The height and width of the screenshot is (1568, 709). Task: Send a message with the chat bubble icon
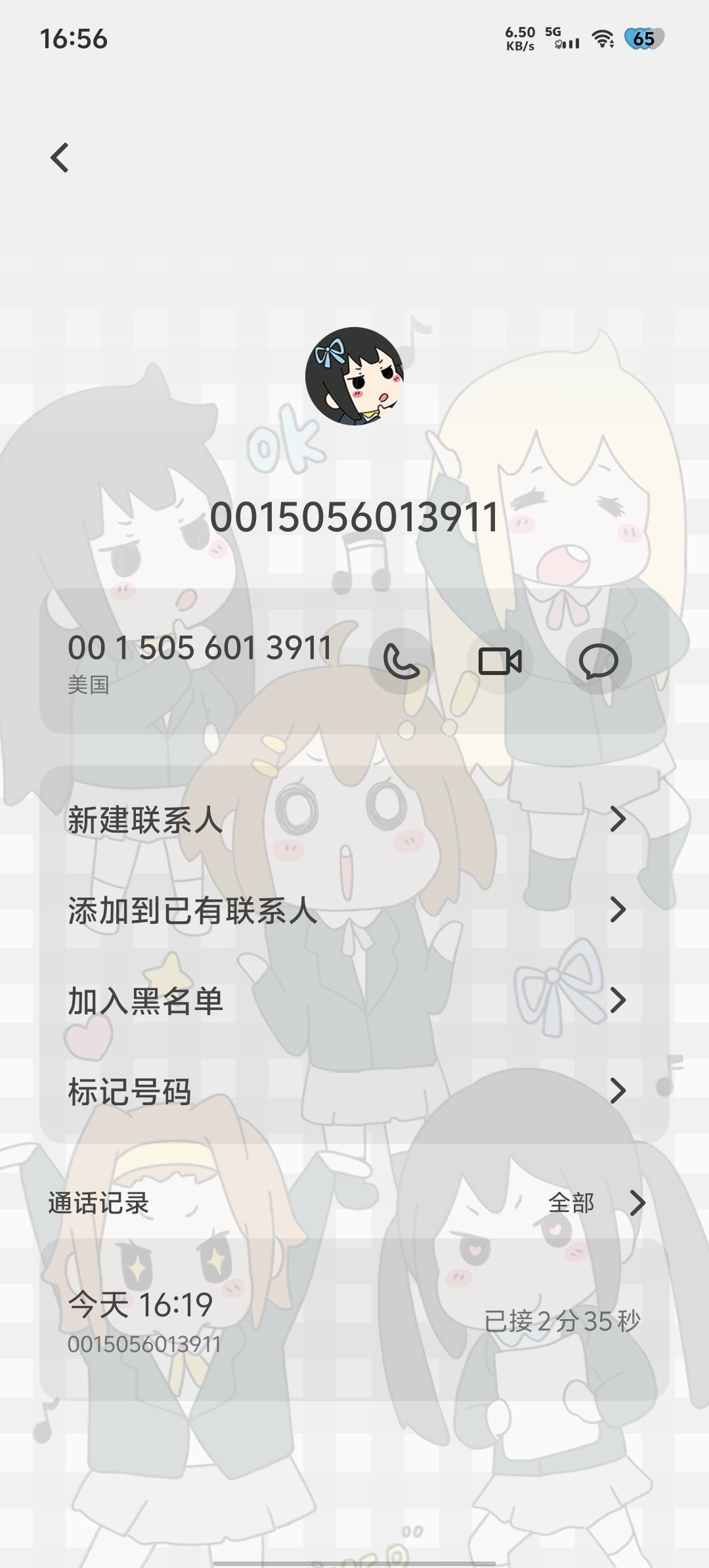point(598,661)
